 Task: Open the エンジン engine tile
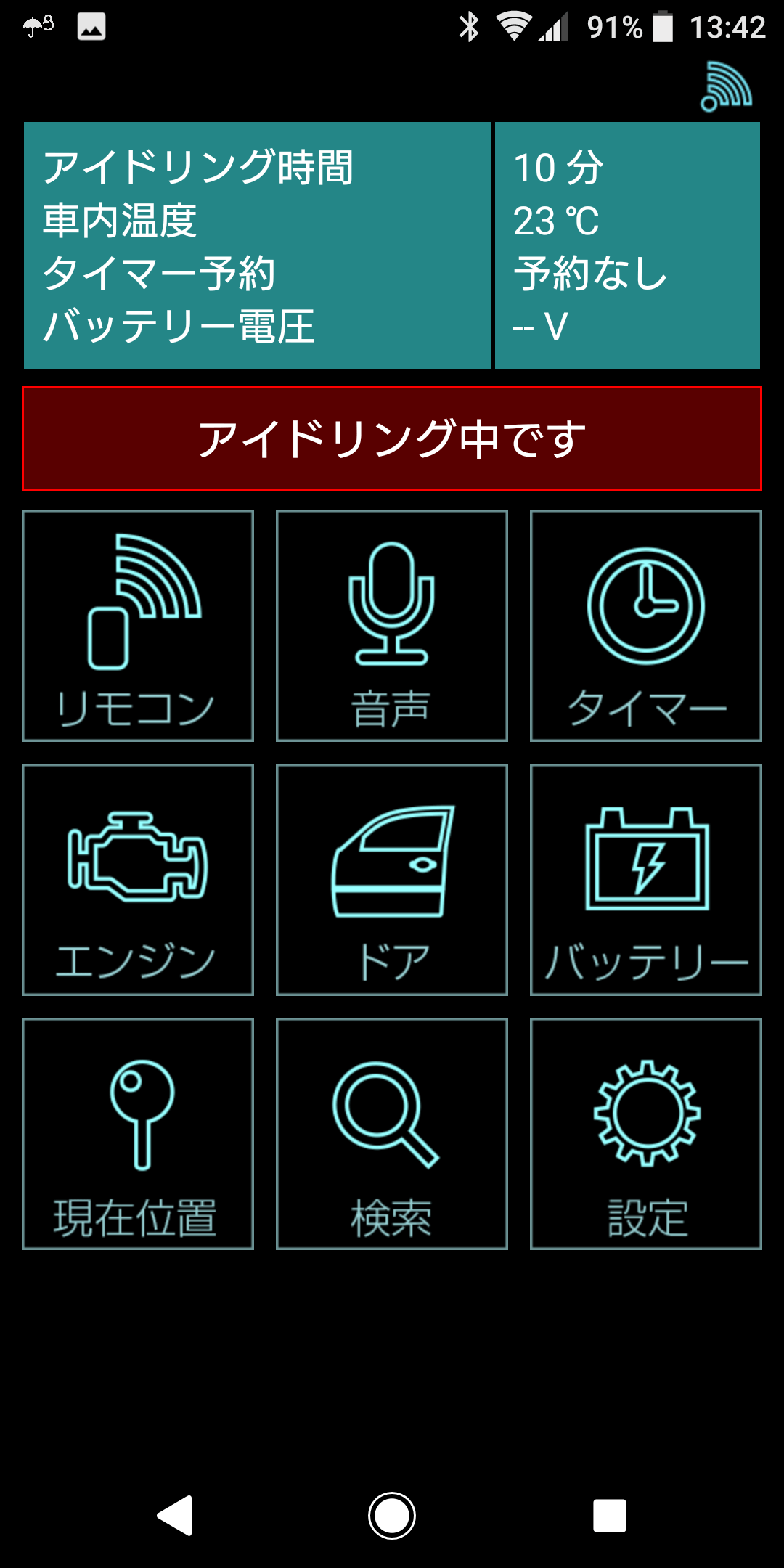pyautogui.click(x=138, y=880)
